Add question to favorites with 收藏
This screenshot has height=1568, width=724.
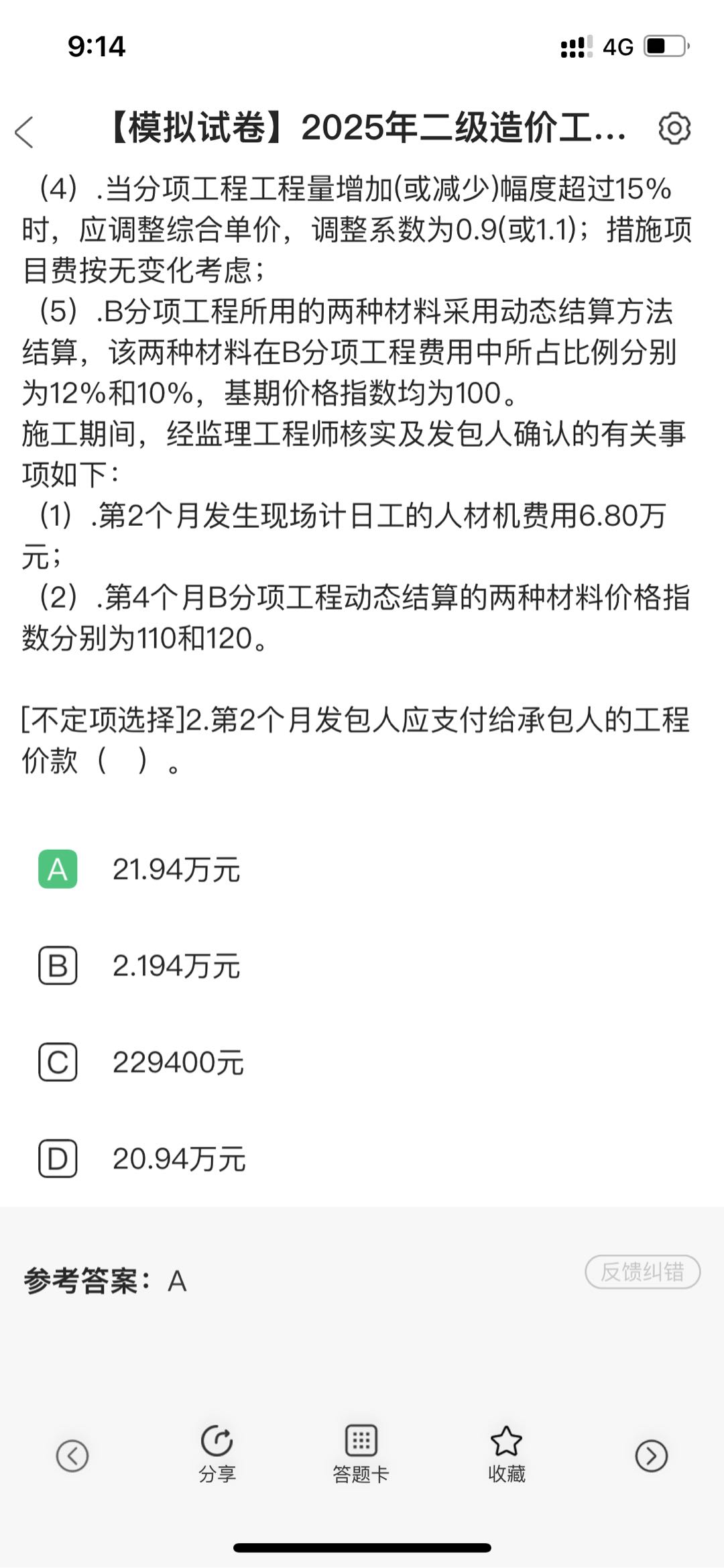coord(506,1453)
